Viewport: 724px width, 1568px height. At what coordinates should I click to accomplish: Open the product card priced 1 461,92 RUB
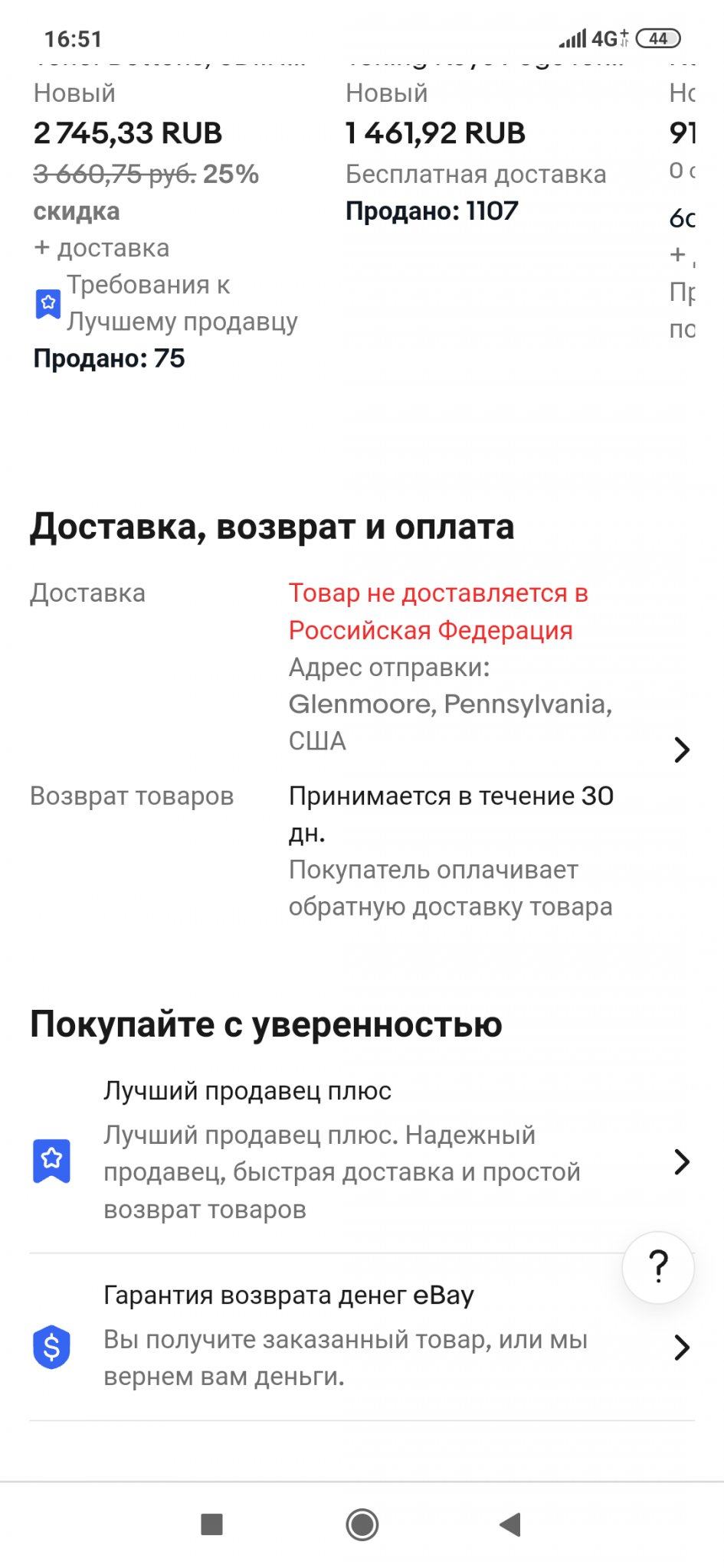click(435, 133)
